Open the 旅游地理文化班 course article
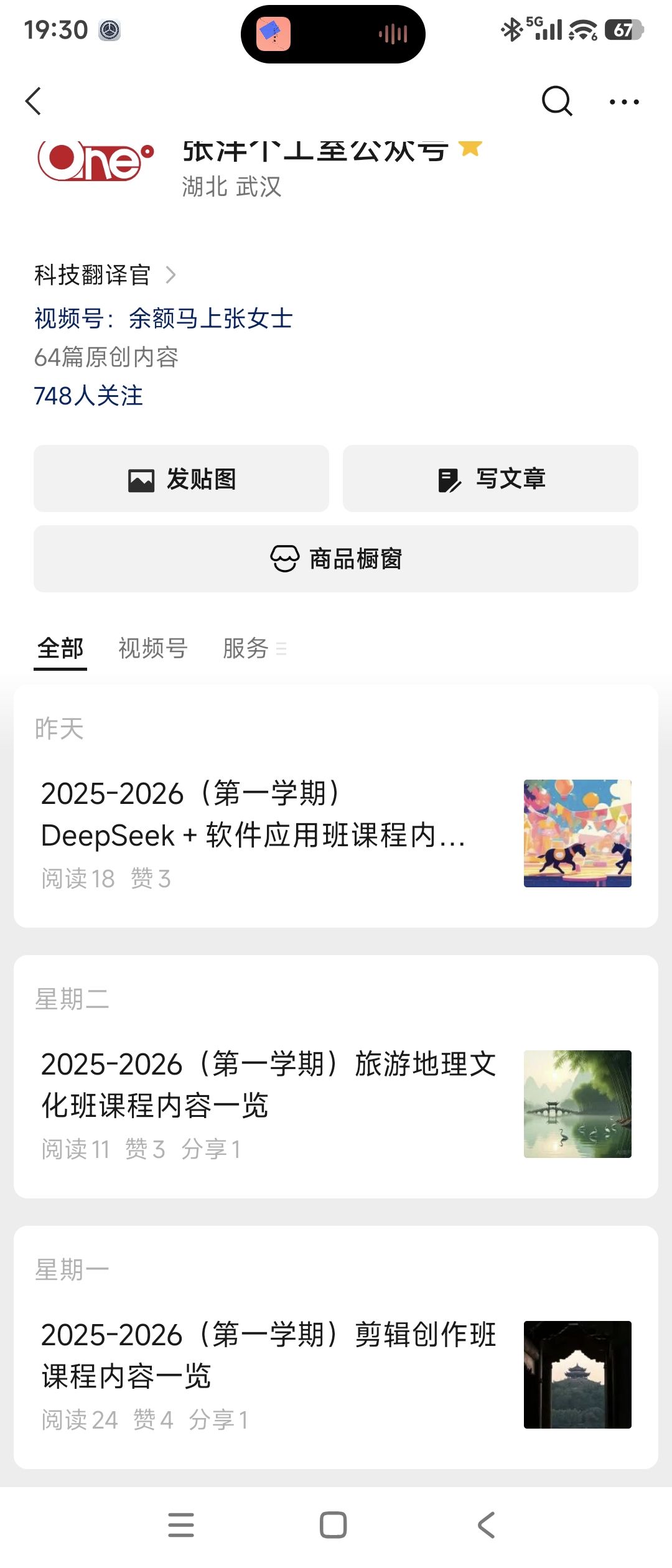The image size is (672, 1568). (x=269, y=1085)
